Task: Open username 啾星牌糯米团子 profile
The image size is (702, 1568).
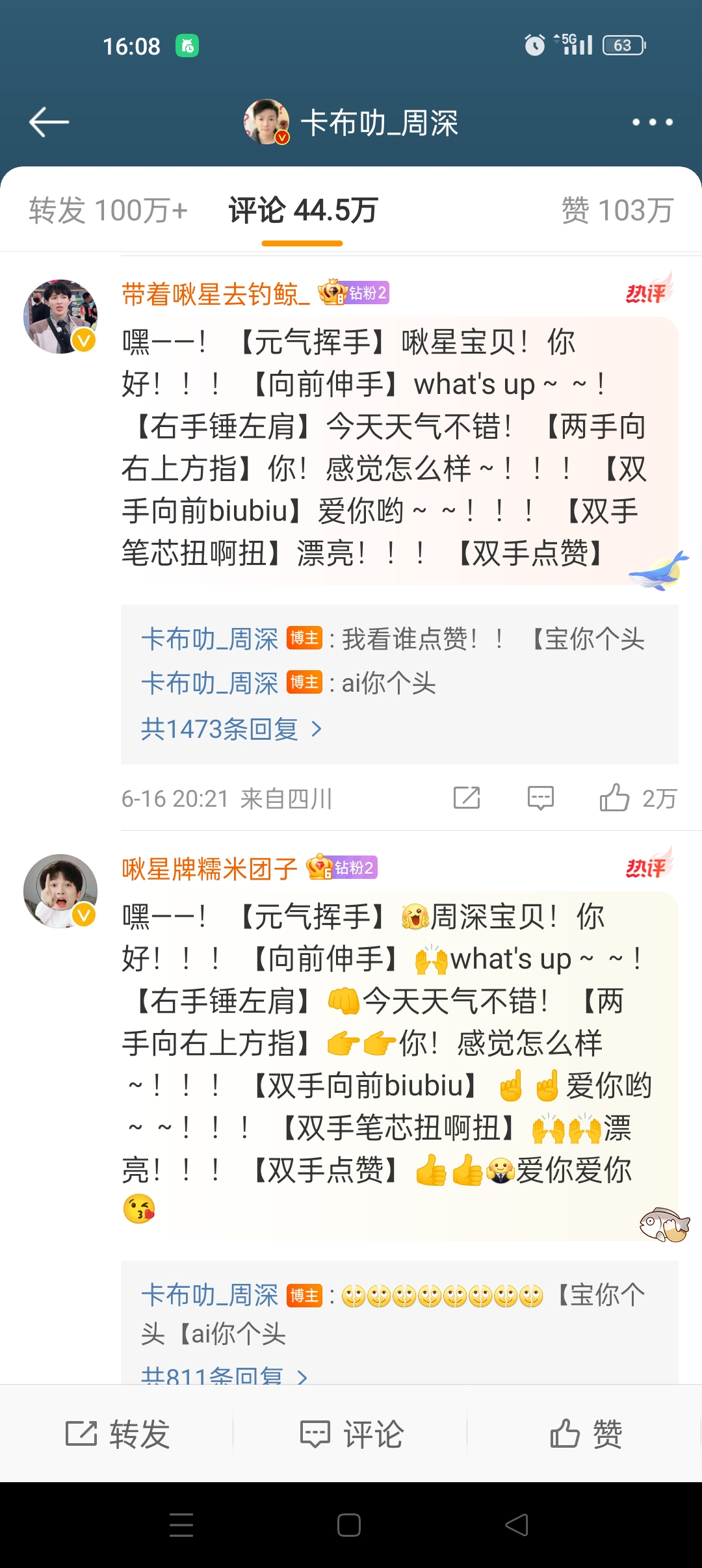Action: pyautogui.click(x=209, y=869)
